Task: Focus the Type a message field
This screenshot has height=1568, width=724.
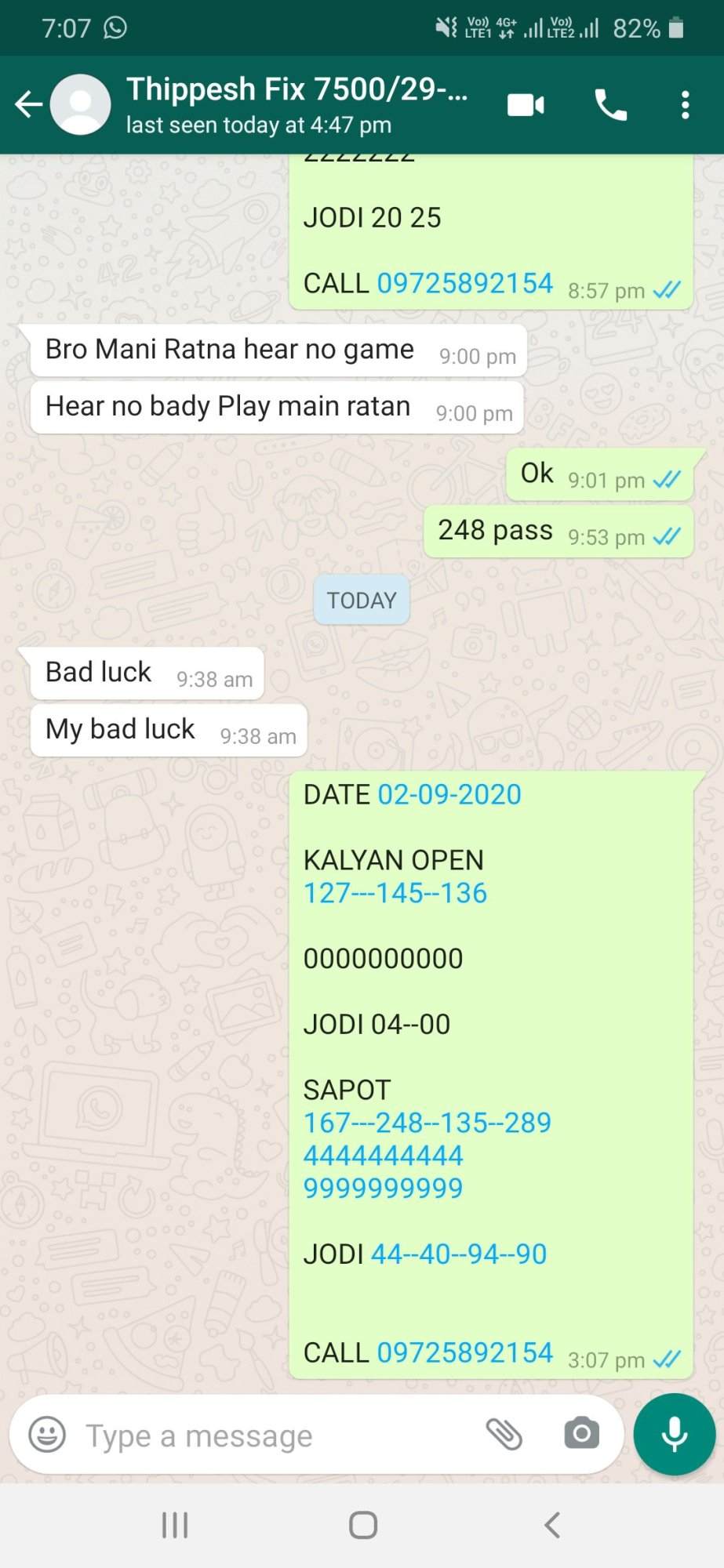Action: click(x=275, y=1436)
